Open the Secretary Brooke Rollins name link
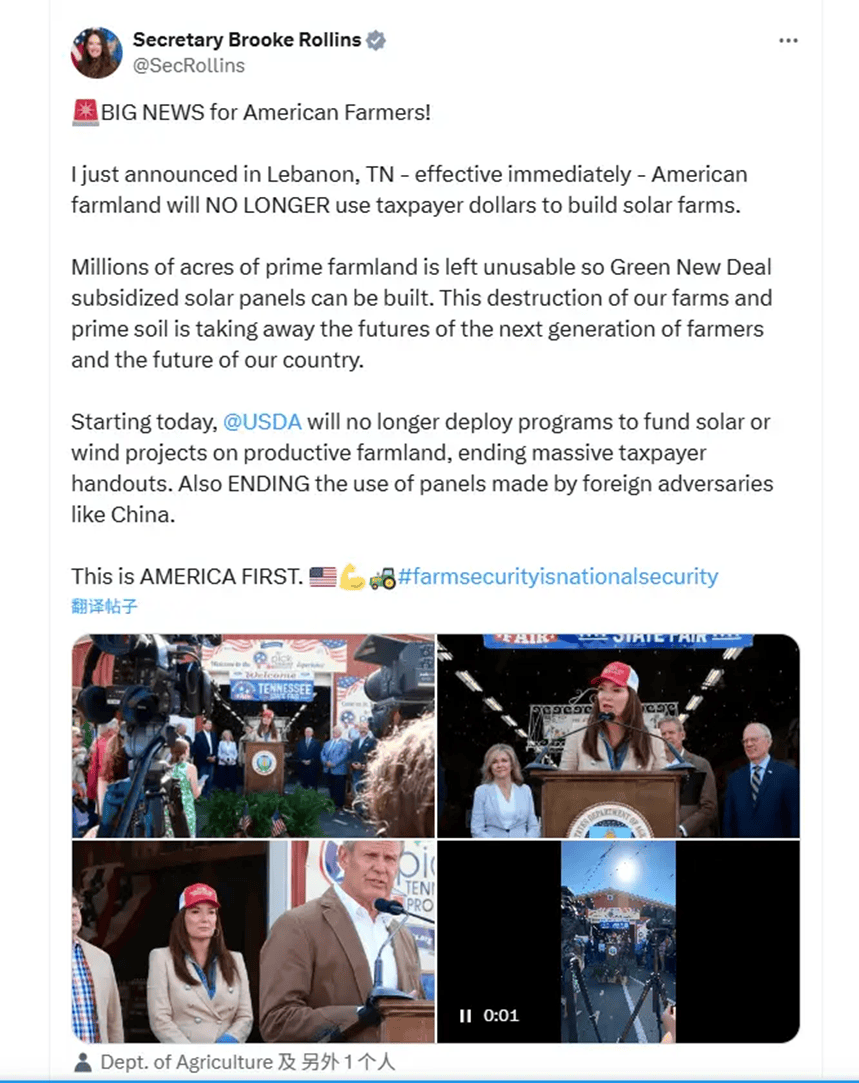This screenshot has height=1083, width=859. tap(247, 40)
